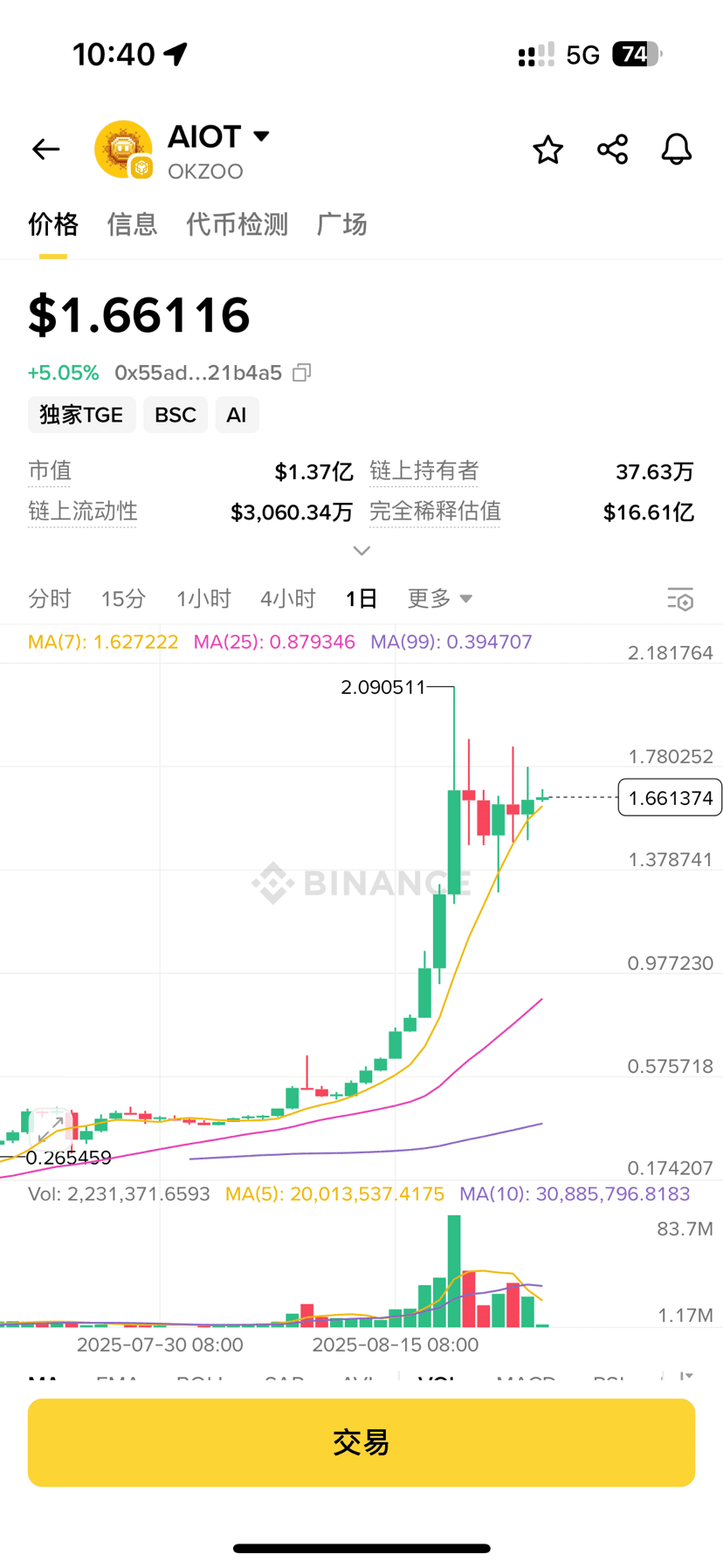Open the 更多 interval dropdown
Viewport: 723px width, 1568px height.
coord(439,599)
